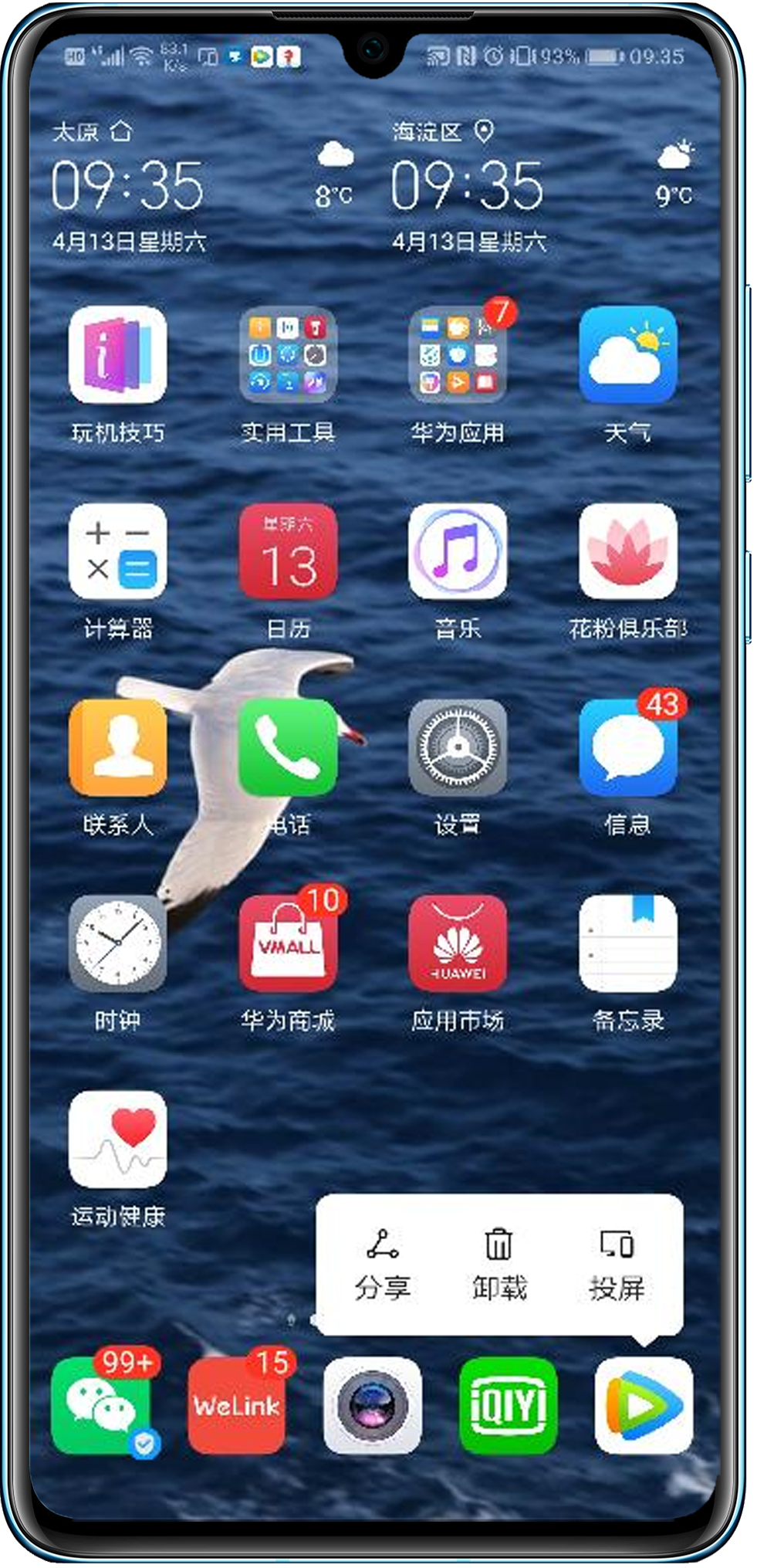Viewport: 757px width, 1568px height.
Task: Open the 电话 phone dialer
Action: pos(288,747)
